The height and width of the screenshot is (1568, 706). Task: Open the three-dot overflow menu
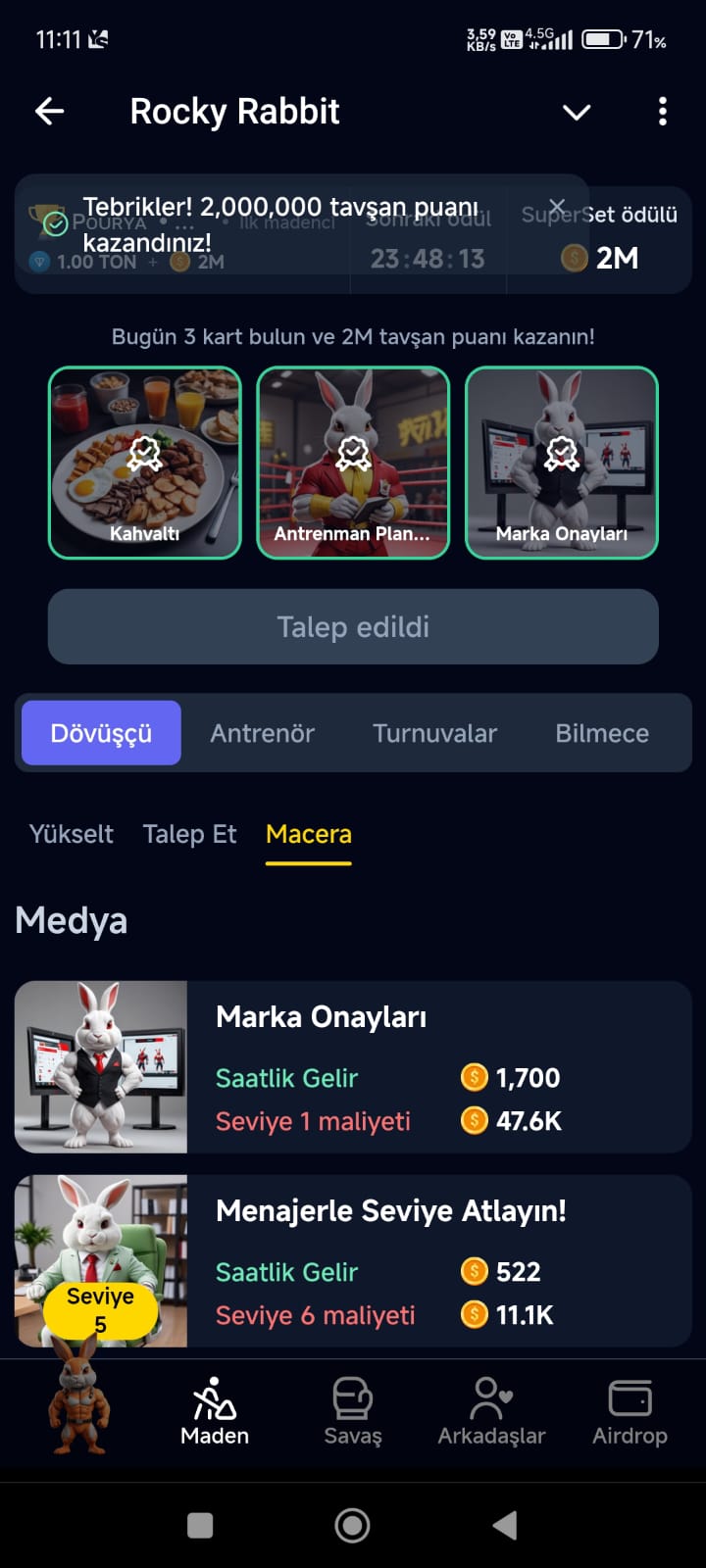[x=663, y=112]
